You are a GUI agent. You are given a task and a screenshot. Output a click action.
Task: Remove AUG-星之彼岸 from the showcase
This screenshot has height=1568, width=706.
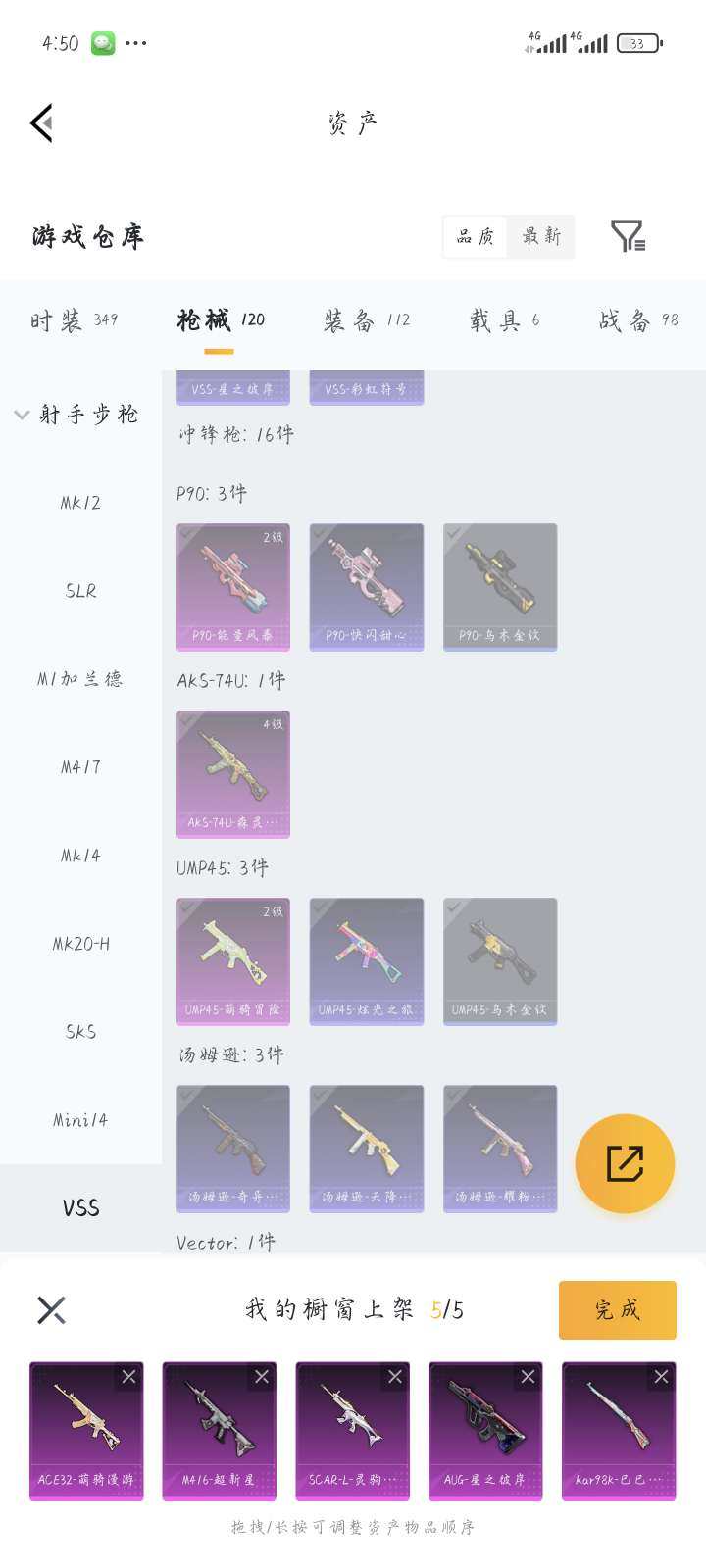pyautogui.click(x=528, y=1377)
